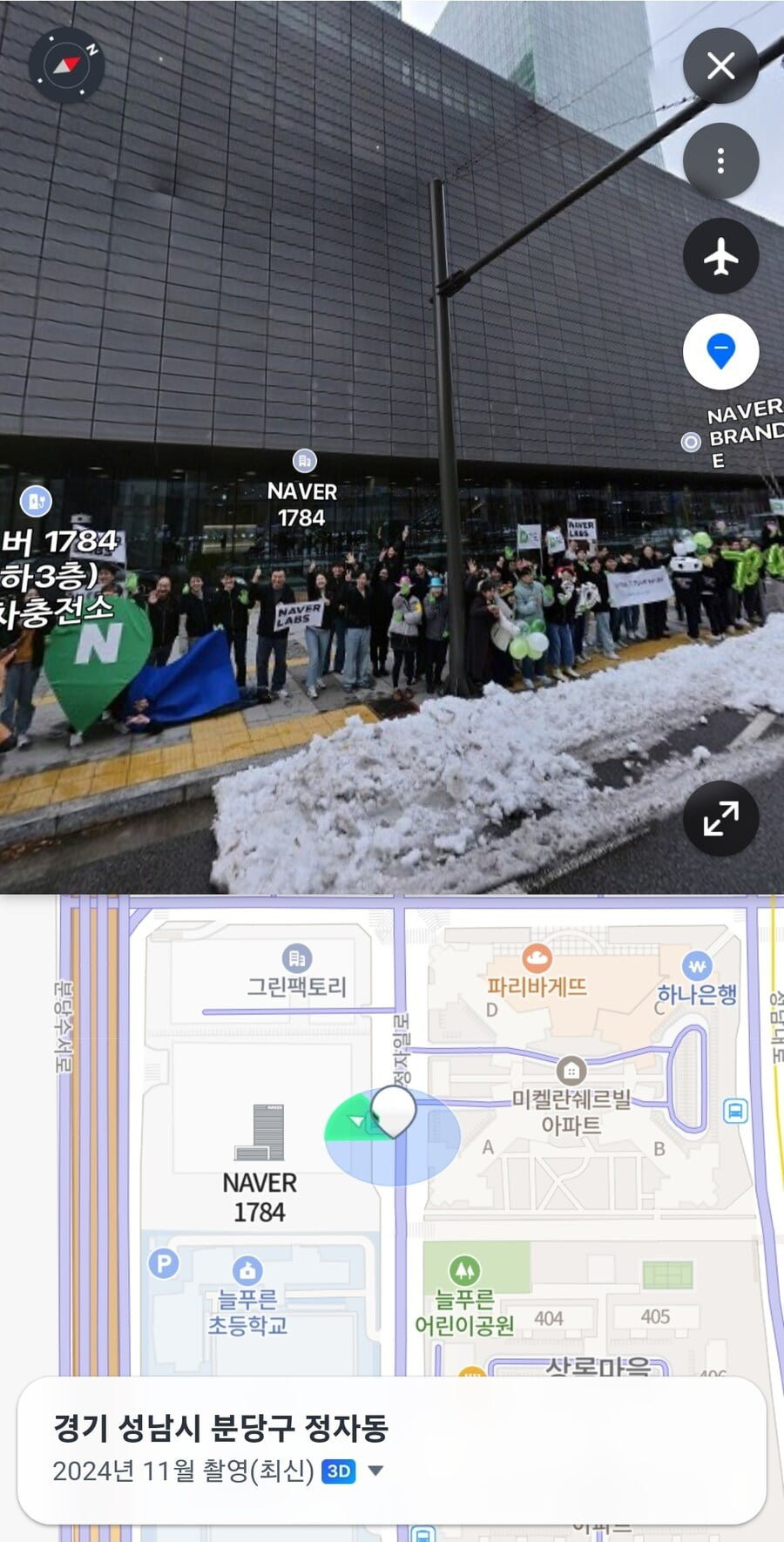This screenshot has height=1542, width=784.
Task: Select 파리바게뜨 on the map
Action: (537, 972)
